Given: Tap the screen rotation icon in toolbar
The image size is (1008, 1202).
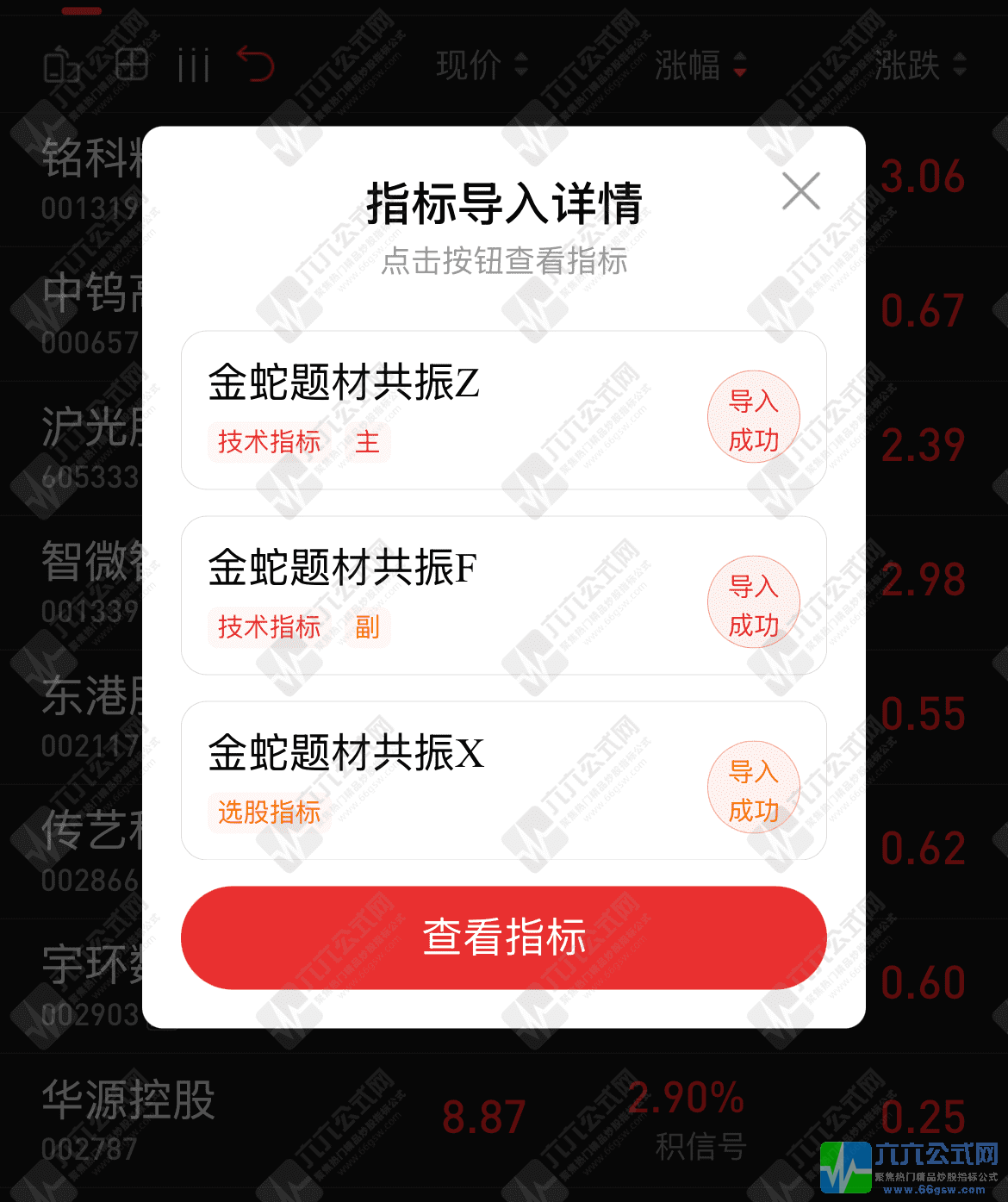Looking at the screenshot, I should 60,65.
